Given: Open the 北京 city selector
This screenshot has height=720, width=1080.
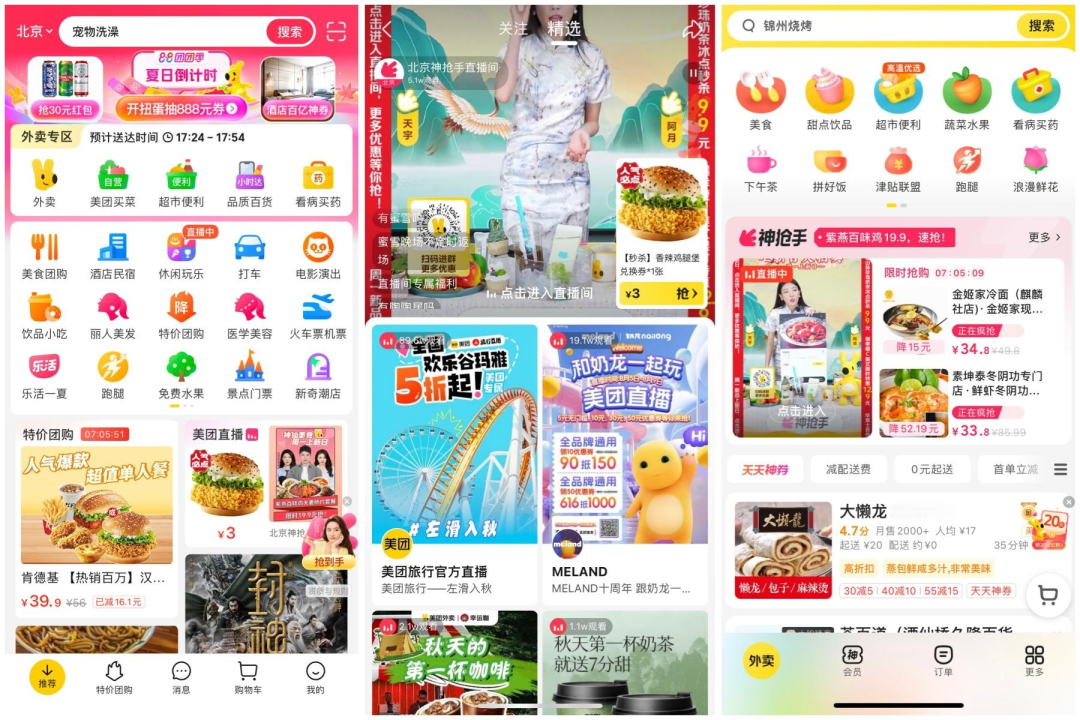Looking at the screenshot, I should coord(34,31).
